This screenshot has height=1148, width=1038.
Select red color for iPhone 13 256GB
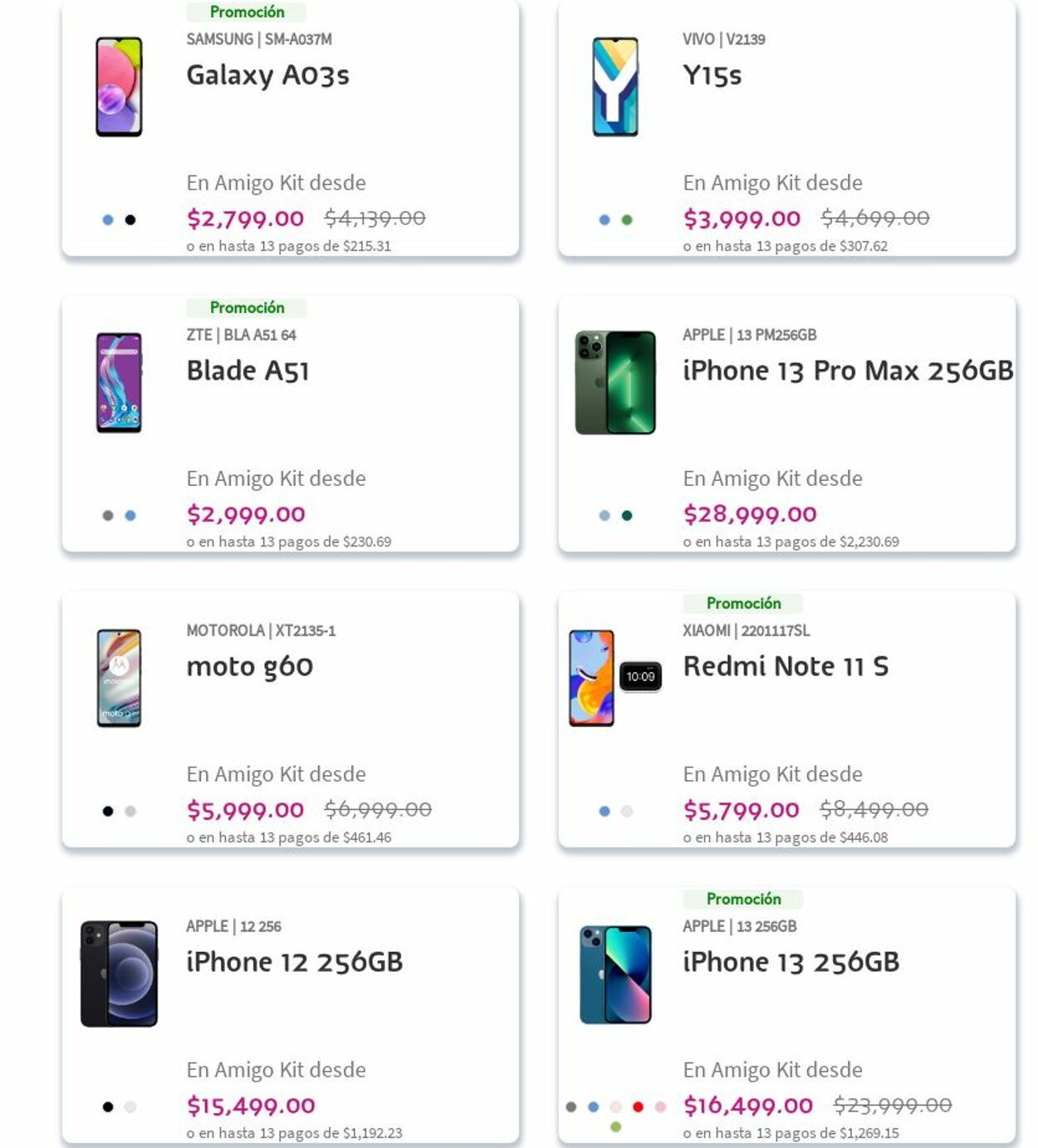638,1106
